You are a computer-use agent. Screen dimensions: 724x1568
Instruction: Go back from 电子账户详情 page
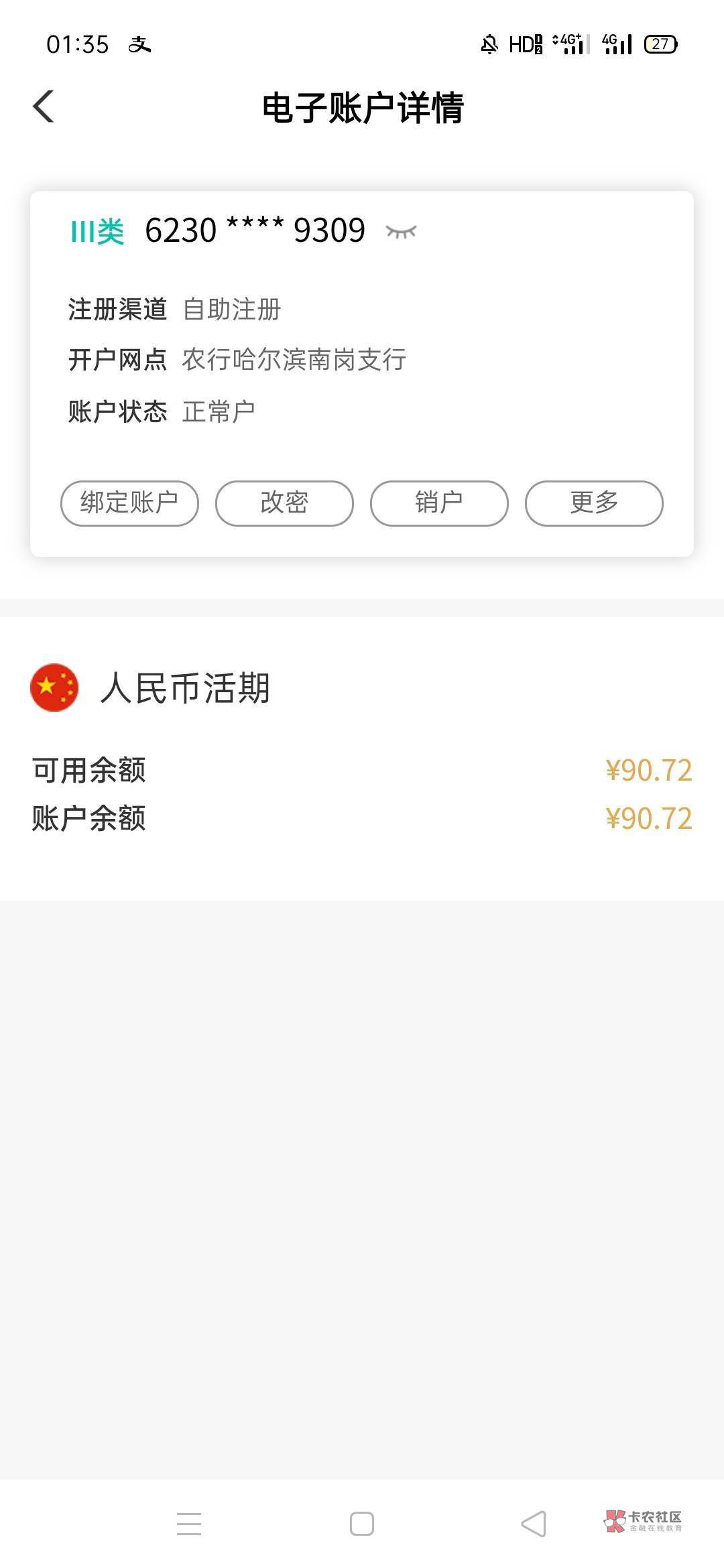tap(44, 107)
